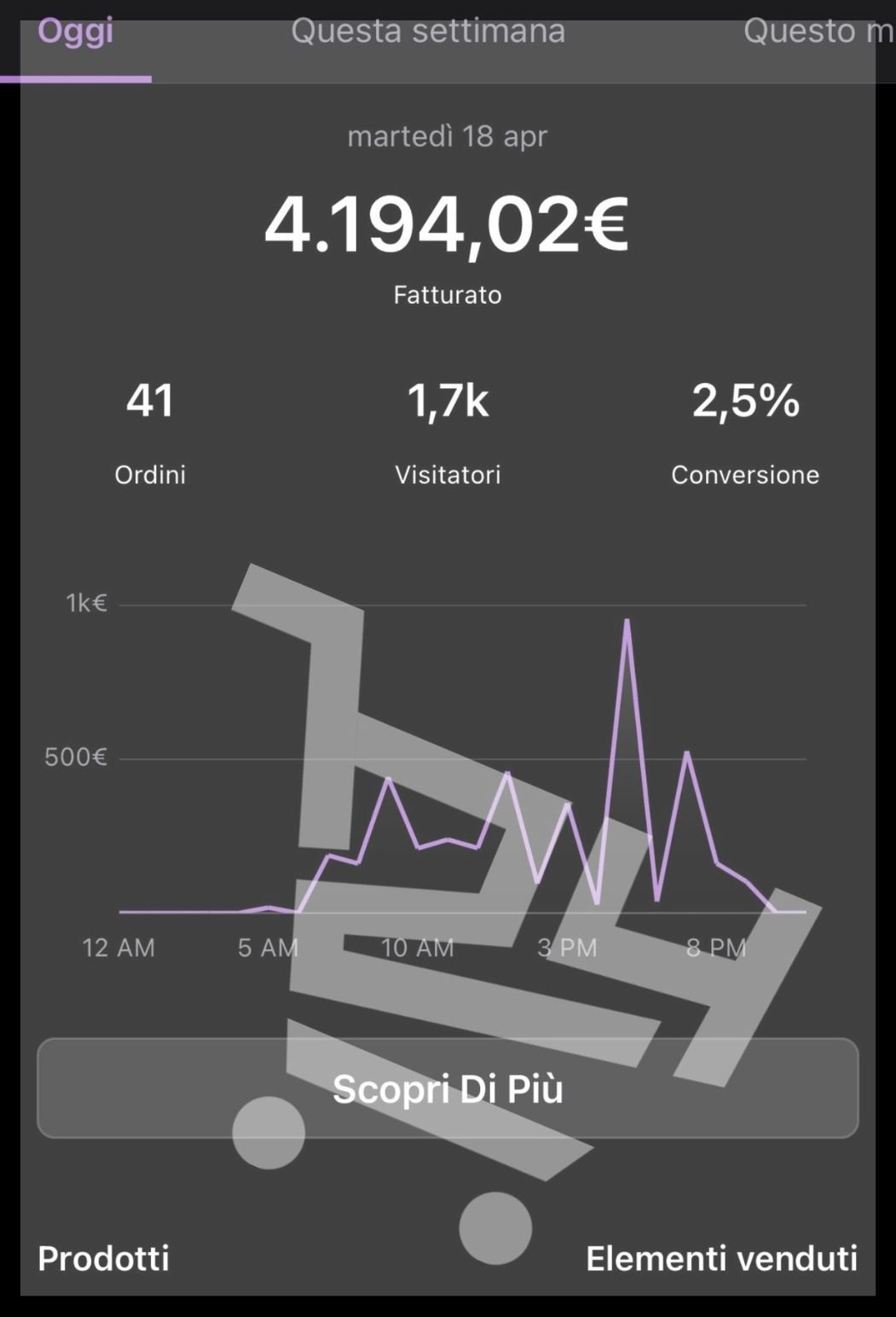This screenshot has height=1317, width=896.
Task: Switch to the Oggi tab
Action: 75,32
